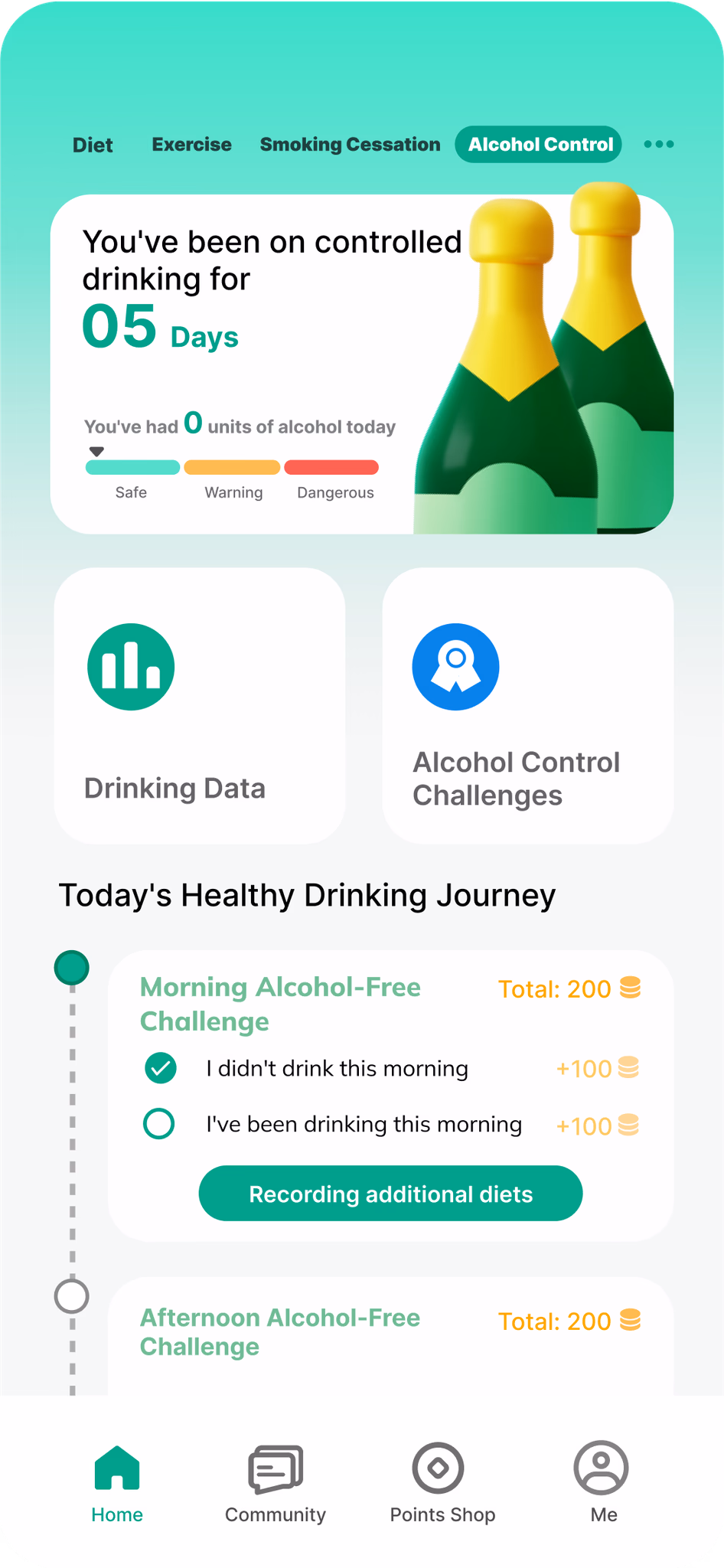
Task: Switch to the Exercise tab
Action: [x=191, y=145]
